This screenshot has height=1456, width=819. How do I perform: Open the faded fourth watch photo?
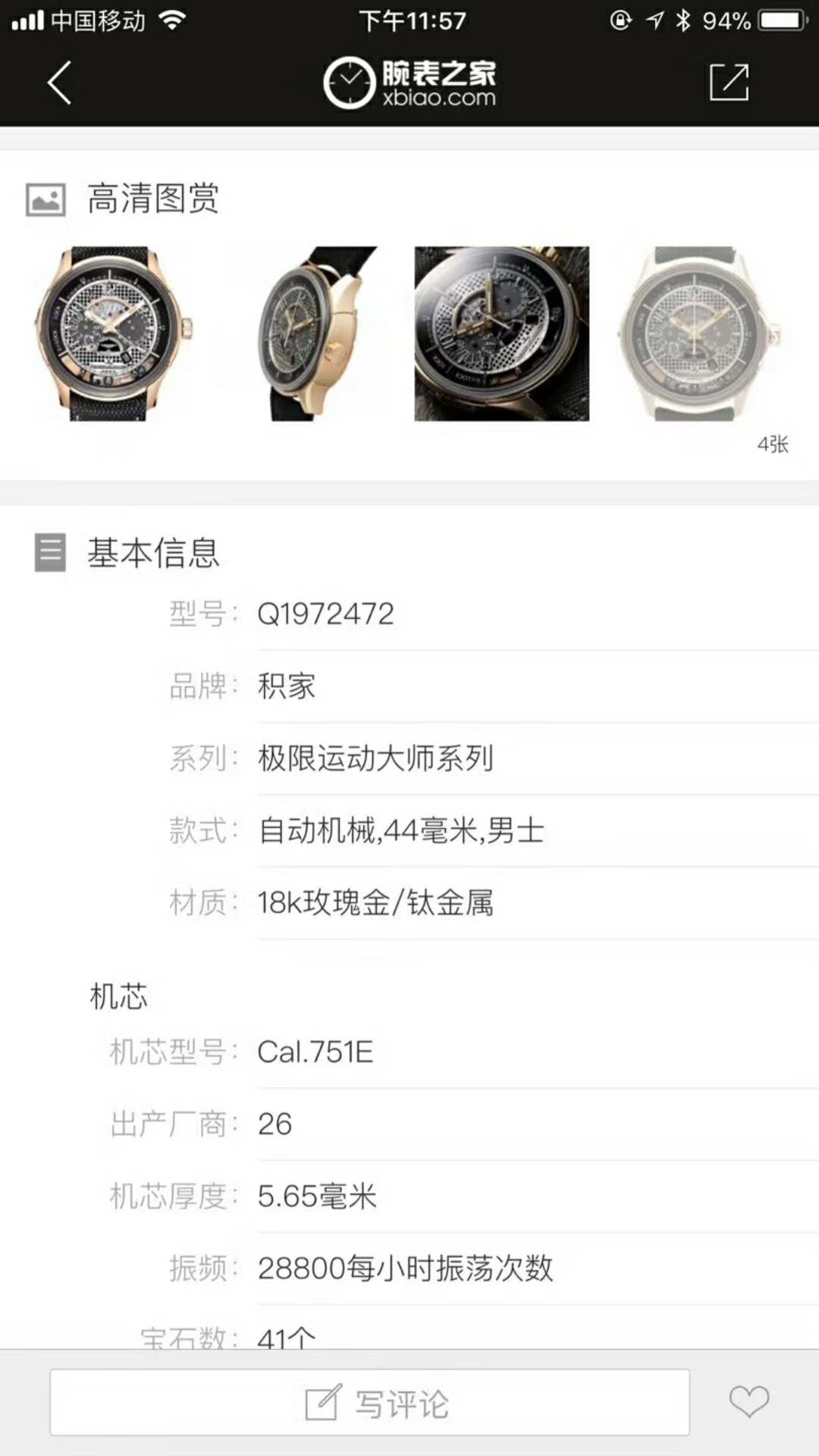pos(698,334)
